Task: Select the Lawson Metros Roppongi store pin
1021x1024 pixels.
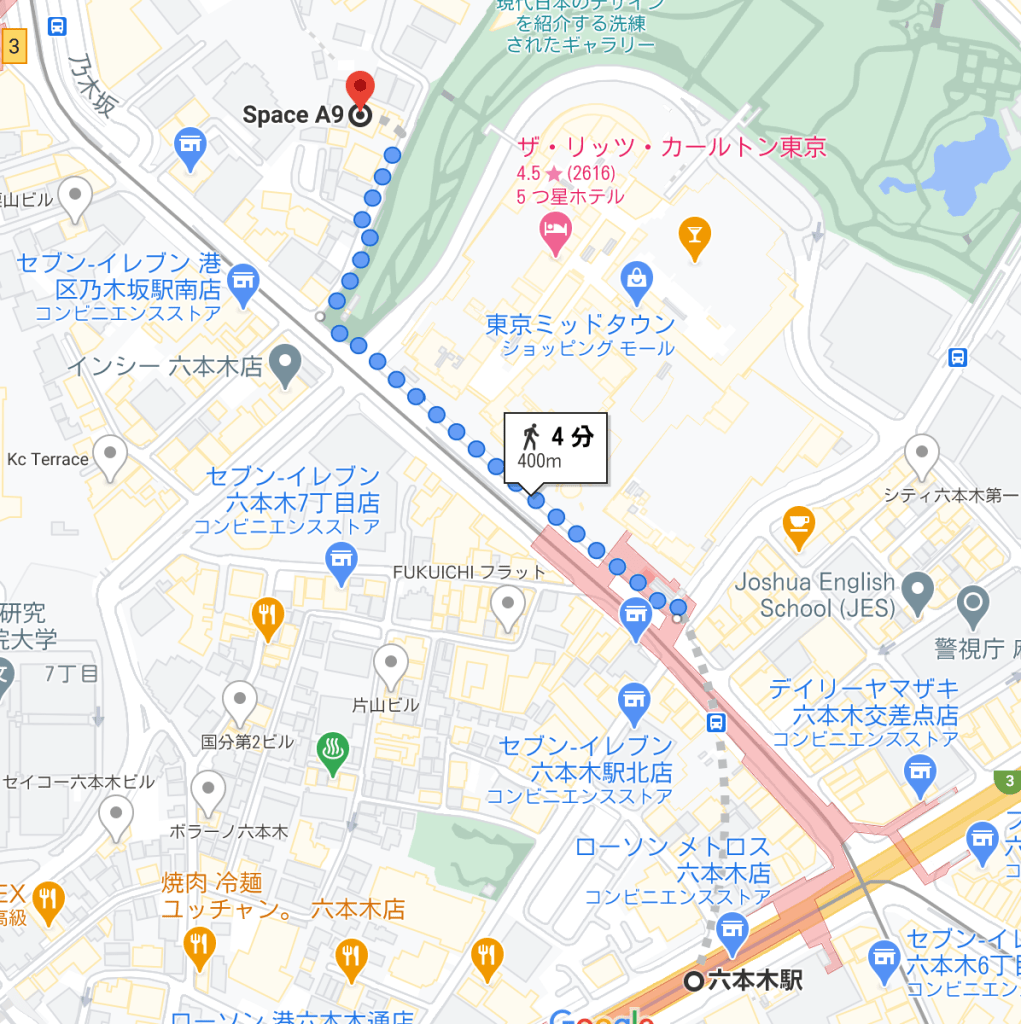Action: click(733, 932)
